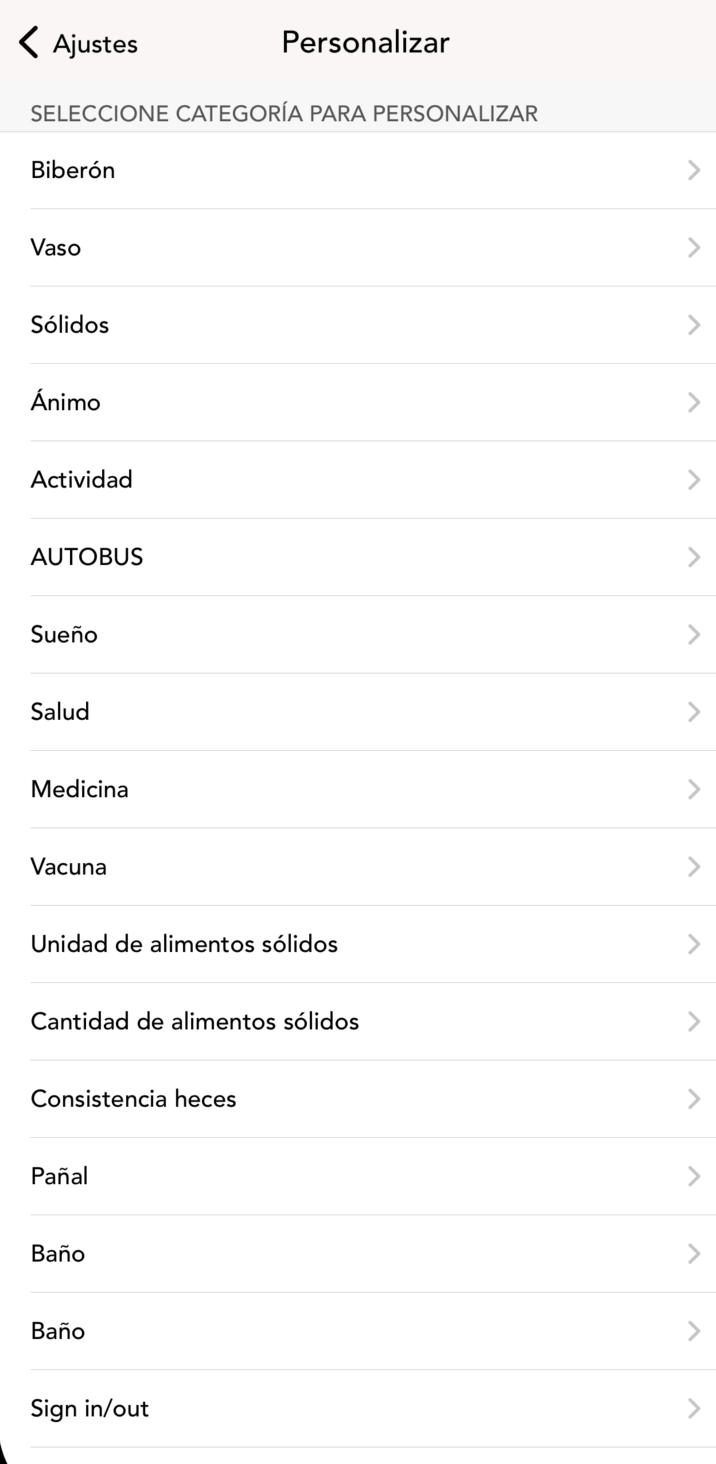Open Consistencia heces row
Screen dimensions: 716x1464
(x=358, y=1099)
